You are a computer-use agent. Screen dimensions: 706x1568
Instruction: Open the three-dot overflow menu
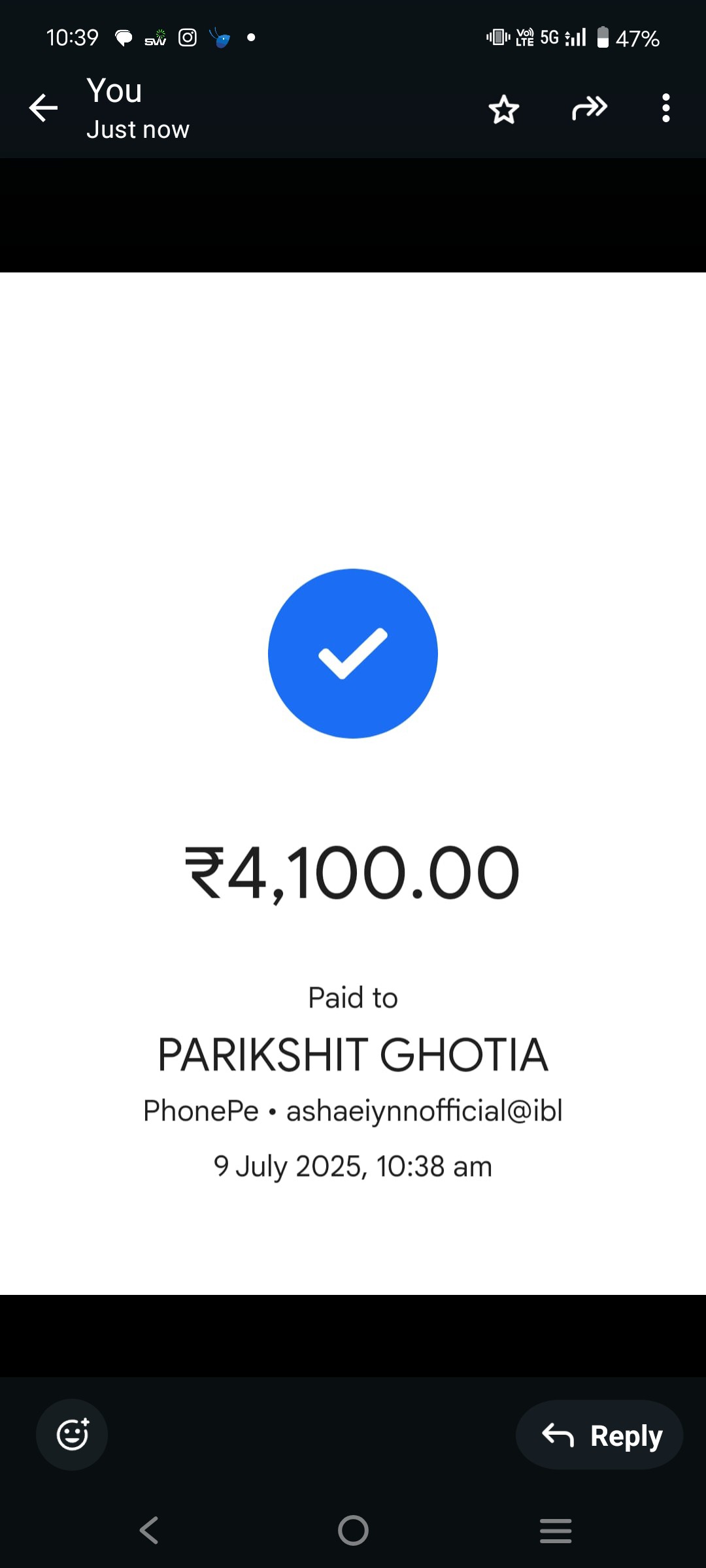pyautogui.click(x=665, y=108)
